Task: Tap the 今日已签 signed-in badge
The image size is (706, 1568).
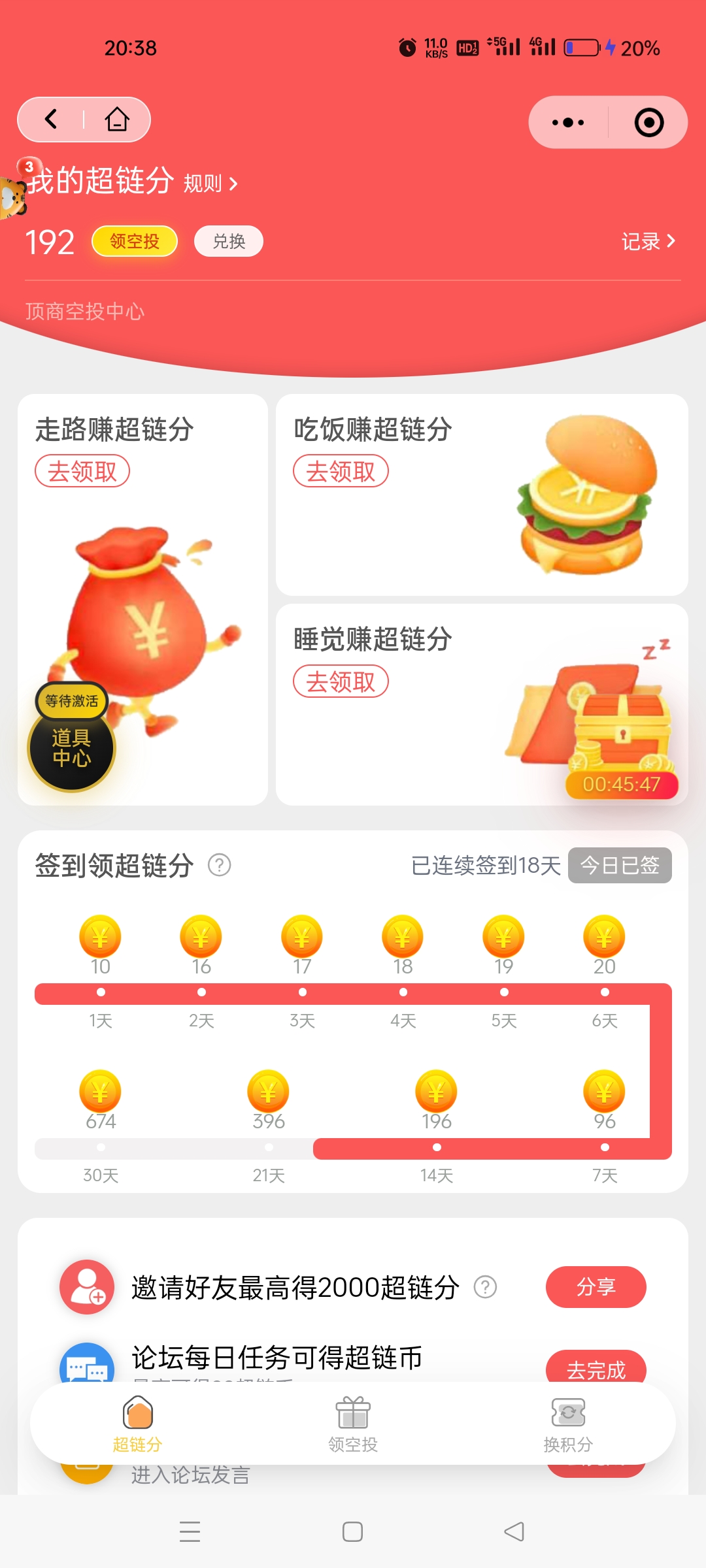Action: click(619, 865)
